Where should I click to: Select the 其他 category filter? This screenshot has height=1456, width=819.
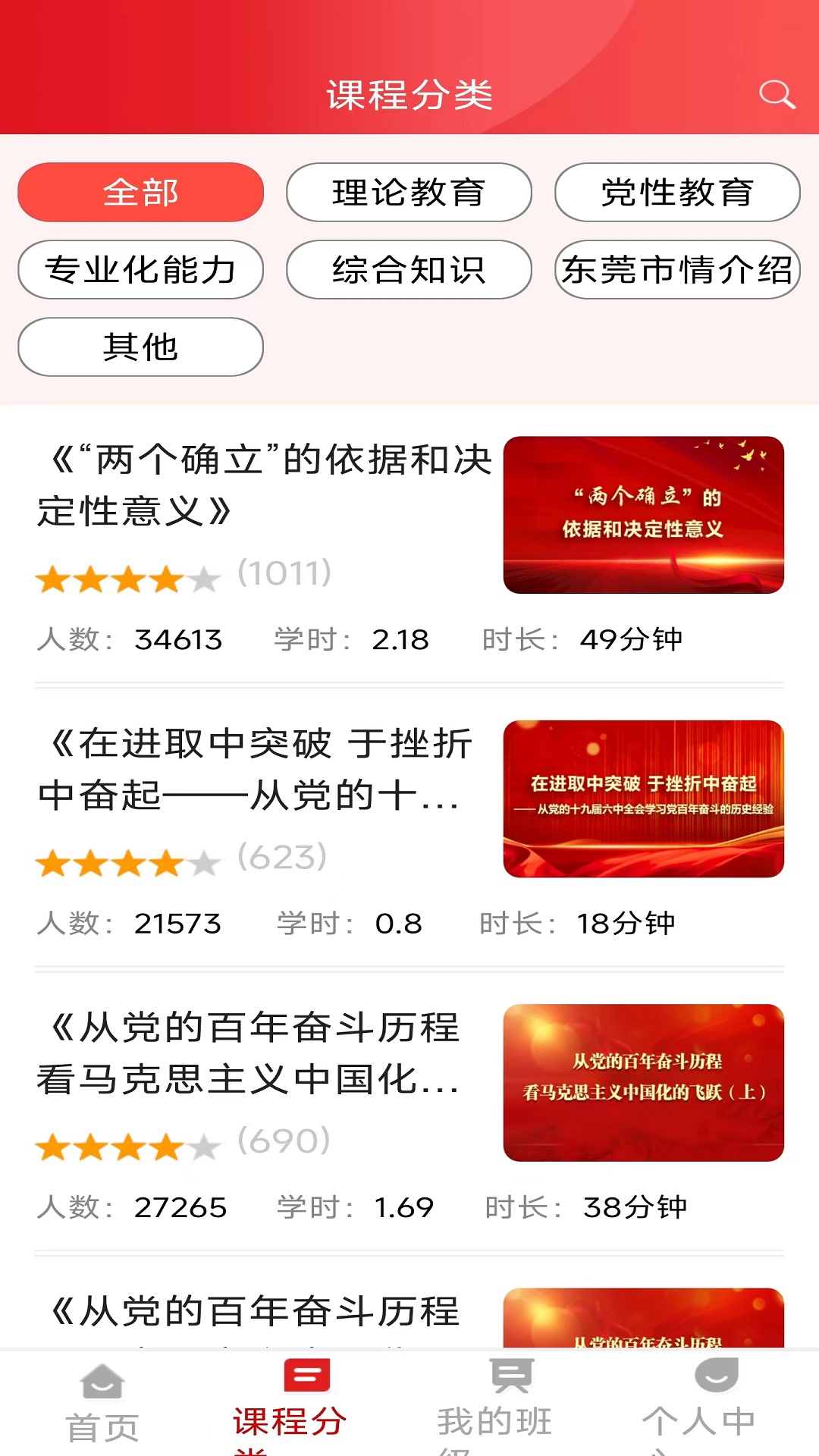(140, 347)
